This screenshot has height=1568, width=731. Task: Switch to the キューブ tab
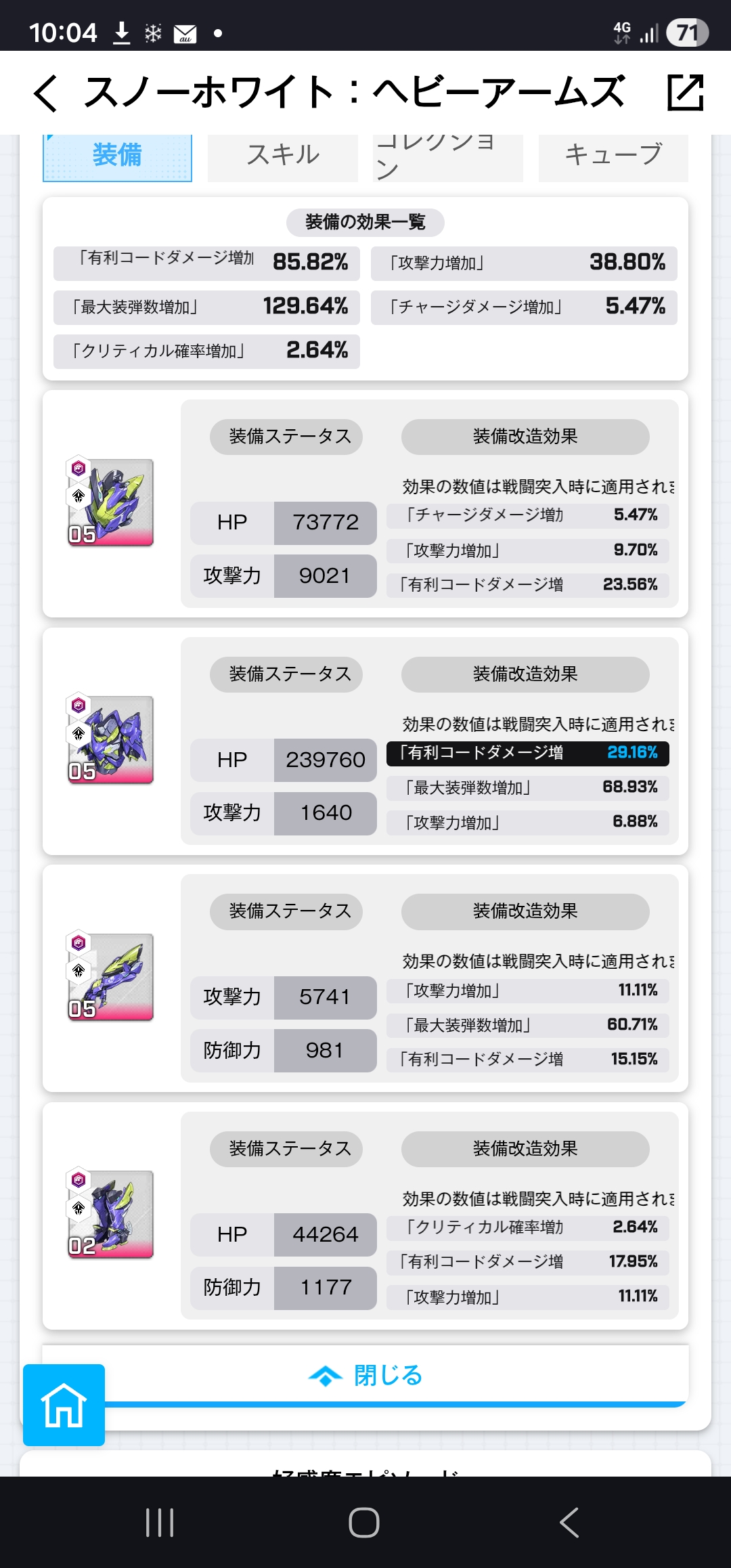613,156
